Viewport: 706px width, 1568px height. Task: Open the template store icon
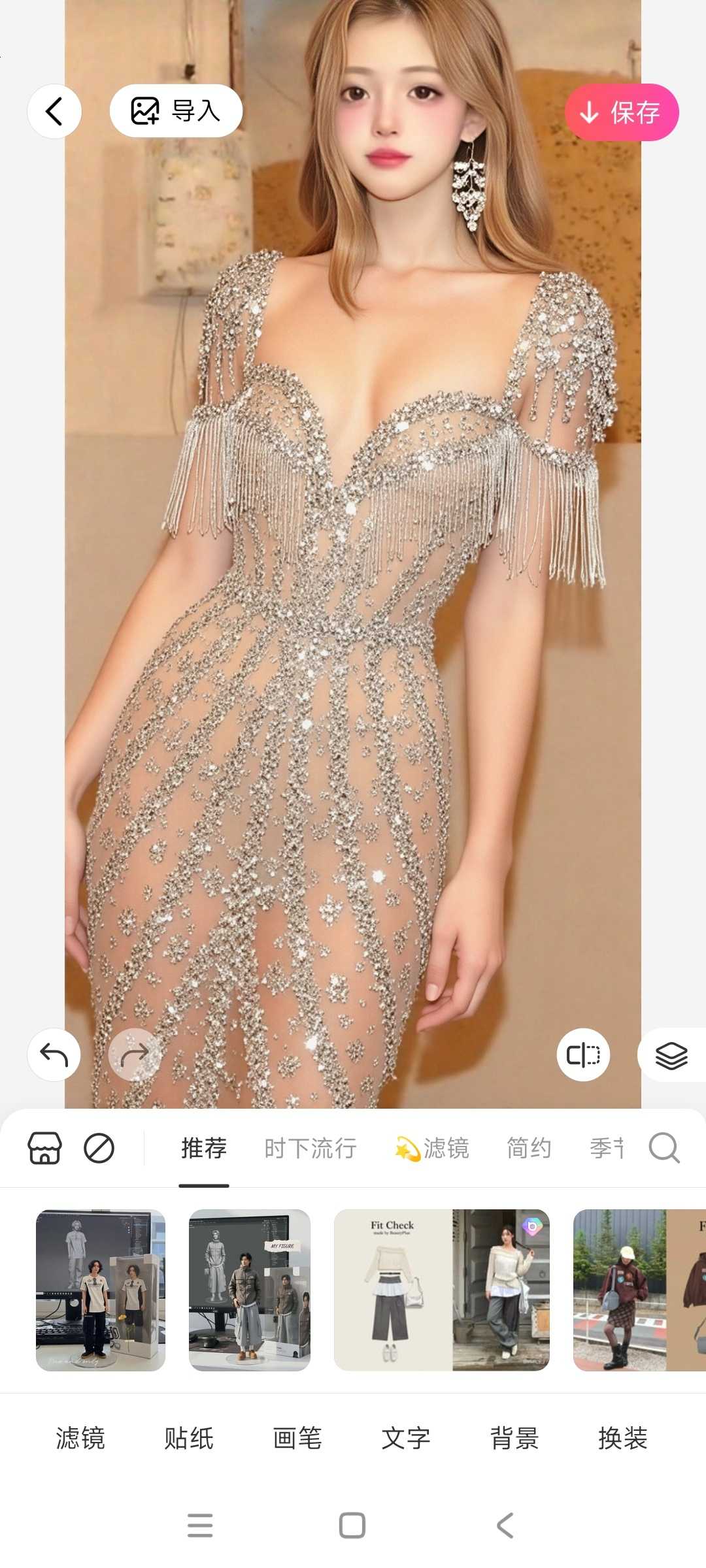pyautogui.click(x=44, y=1148)
